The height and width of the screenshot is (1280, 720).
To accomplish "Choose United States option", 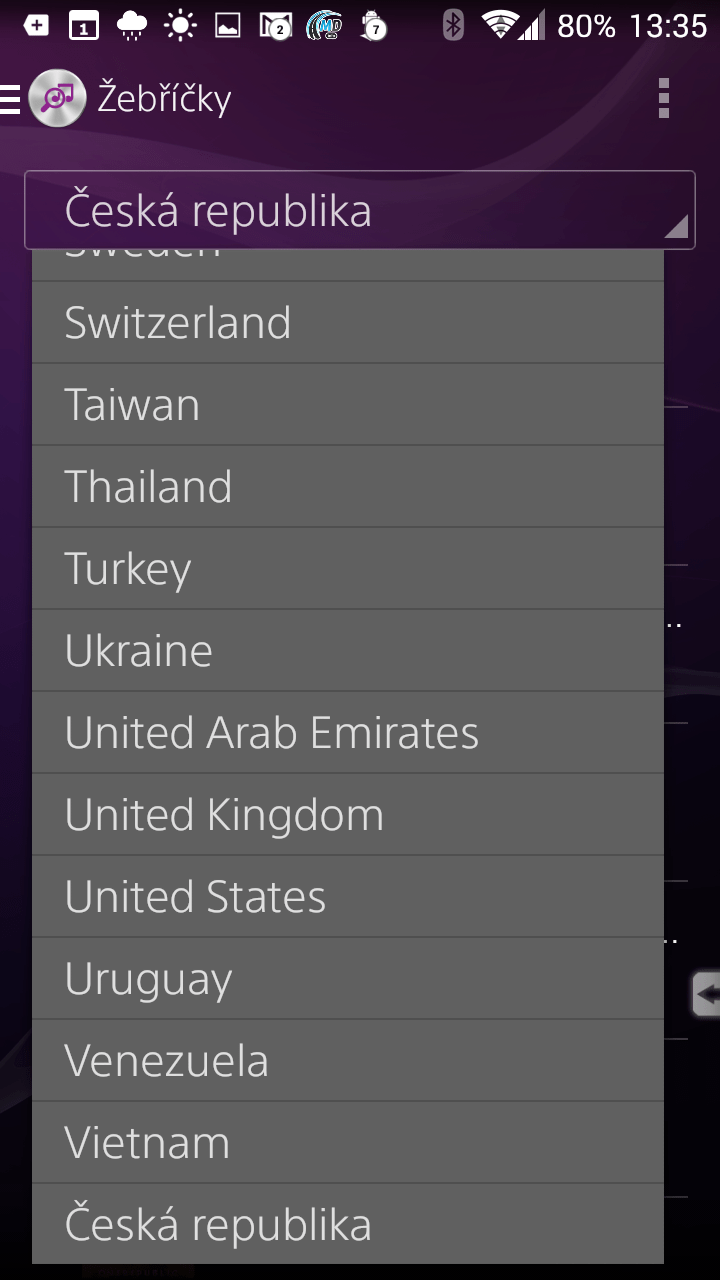I will tap(347, 897).
